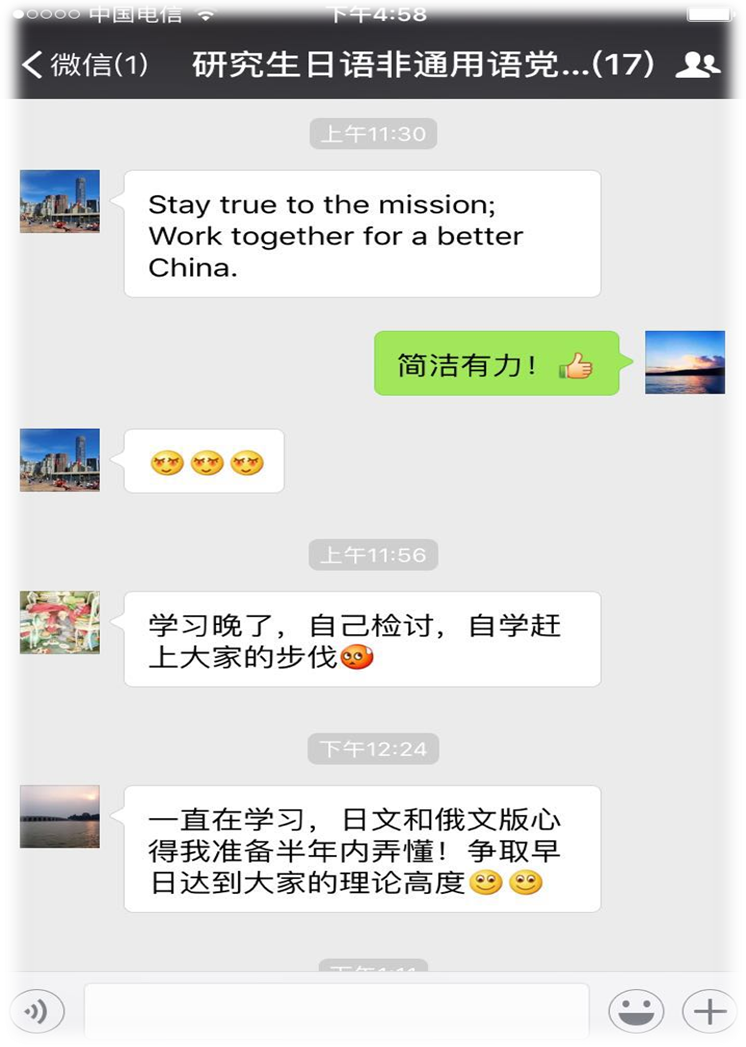Viewport: 746px width, 1047px height.
Task: Open the plus attachments menu
Action: pyautogui.click(x=709, y=1012)
